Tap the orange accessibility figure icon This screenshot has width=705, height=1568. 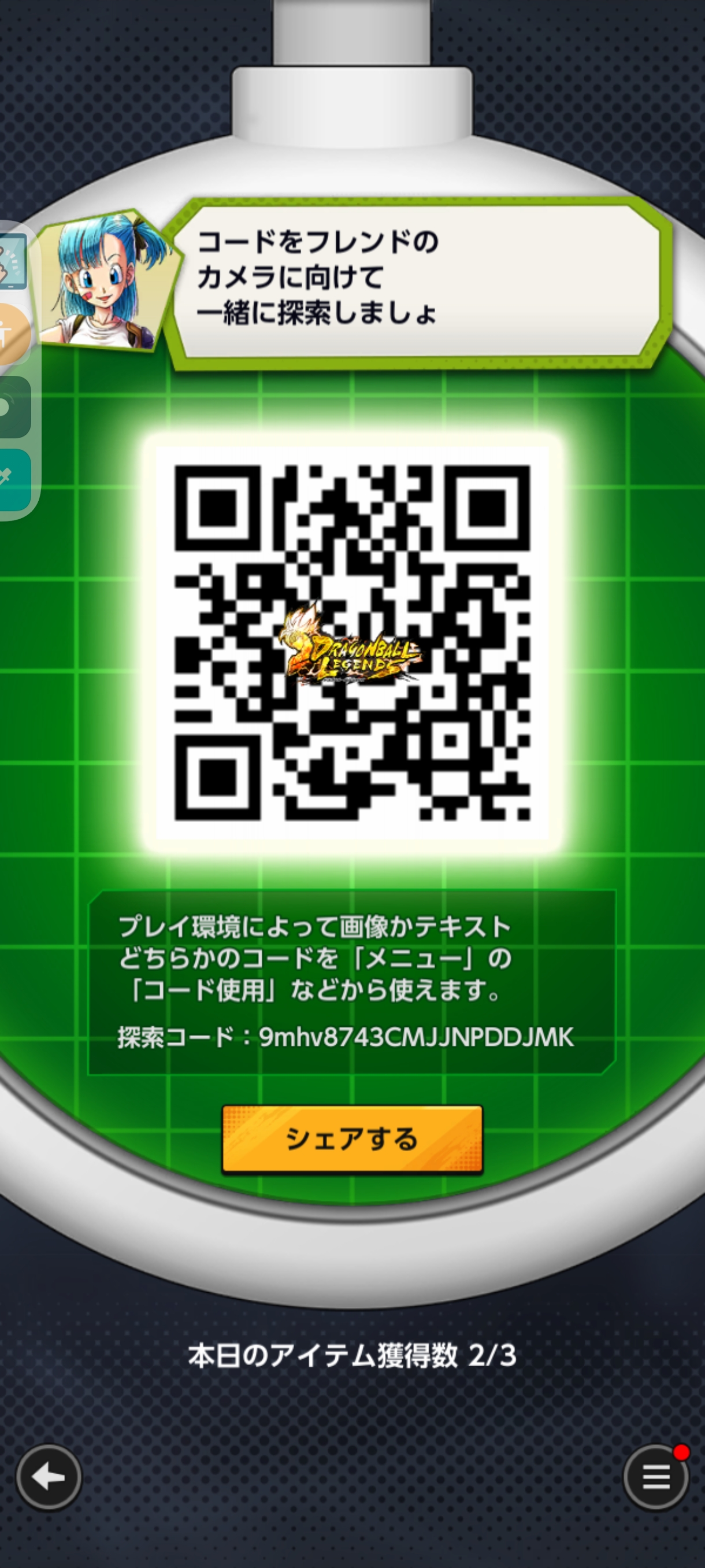(13, 334)
